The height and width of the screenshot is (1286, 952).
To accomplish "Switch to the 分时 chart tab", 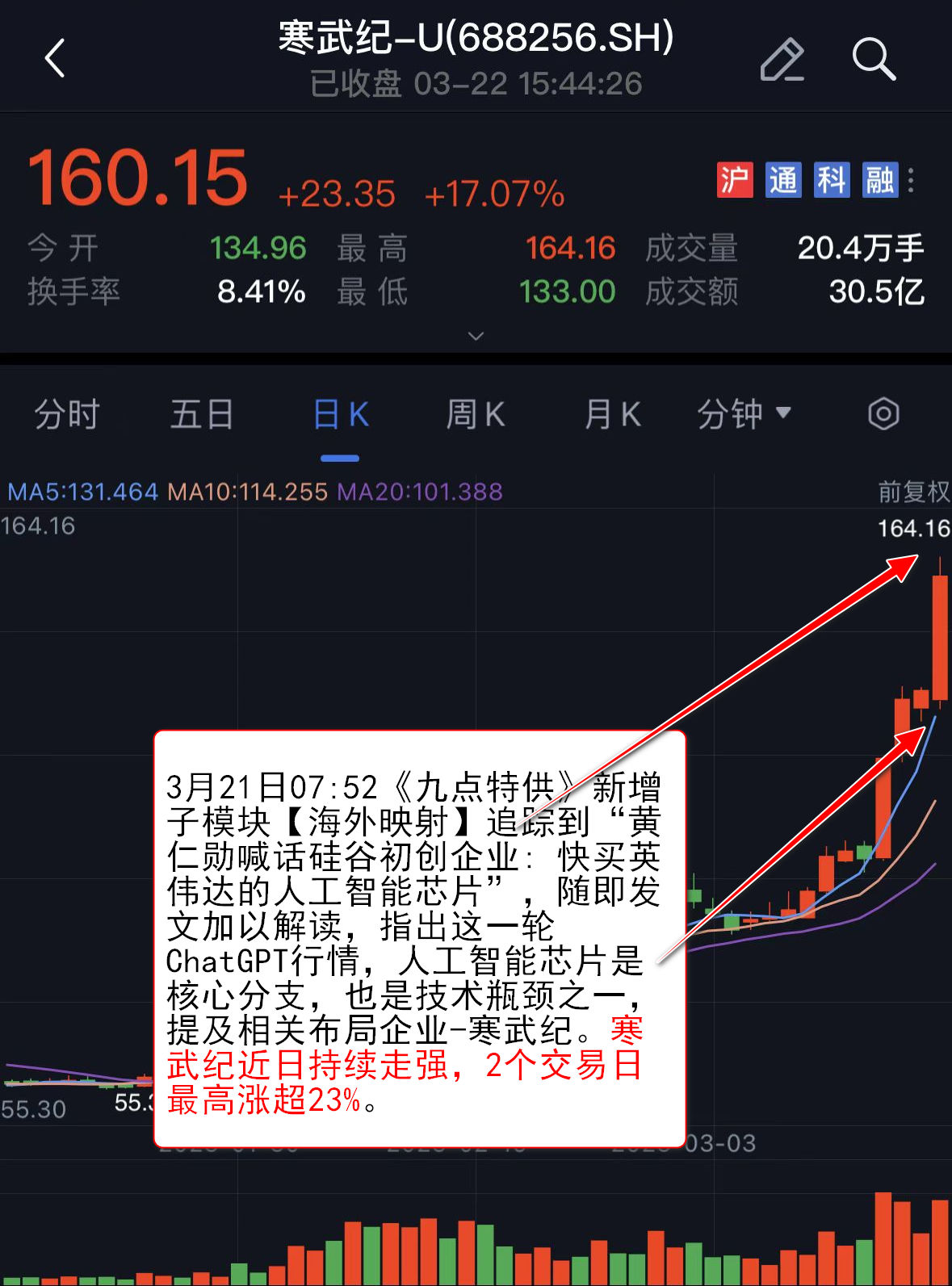I will pyautogui.click(x=66, y=414).
